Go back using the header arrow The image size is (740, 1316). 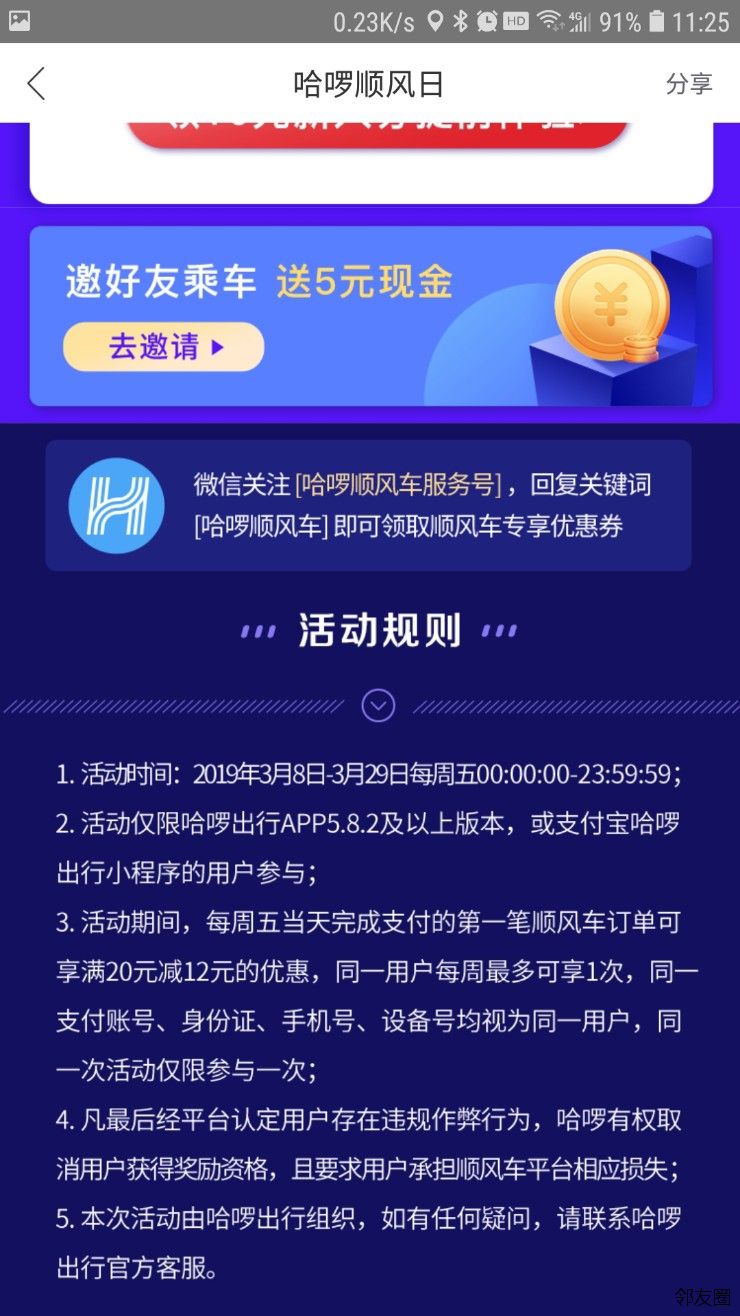(37, 84)
